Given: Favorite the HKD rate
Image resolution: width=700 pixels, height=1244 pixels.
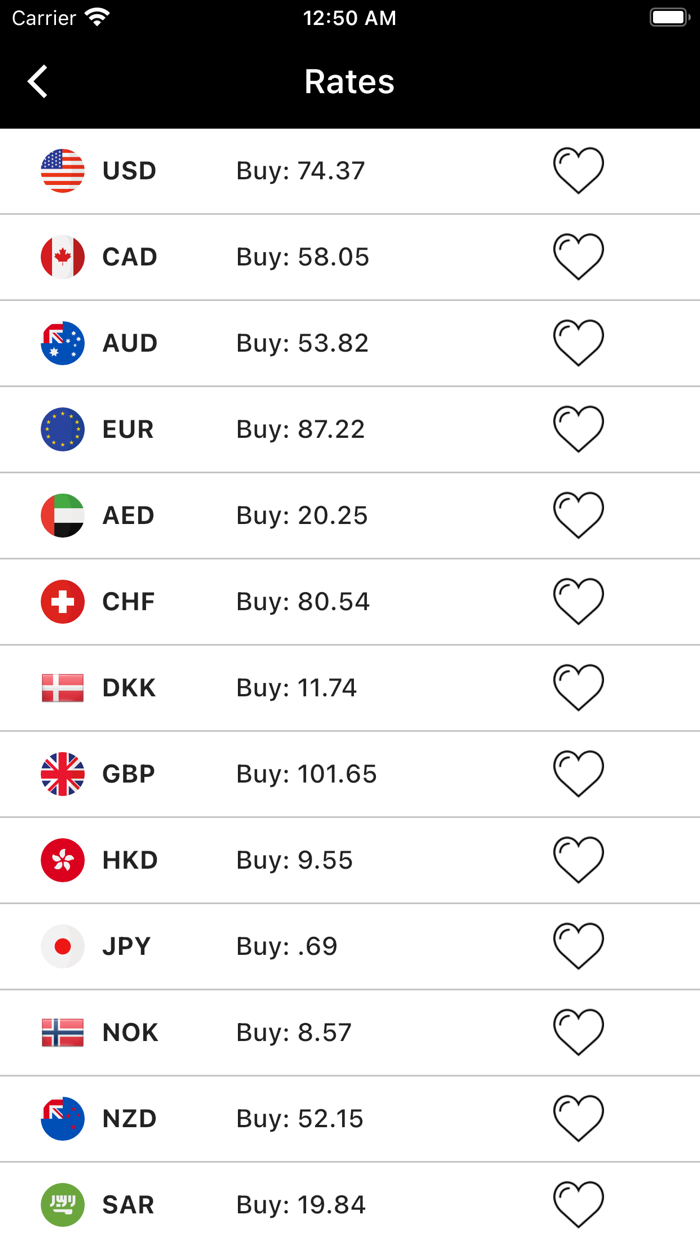Looking at the screenshot, I should [x=578, y=859].
